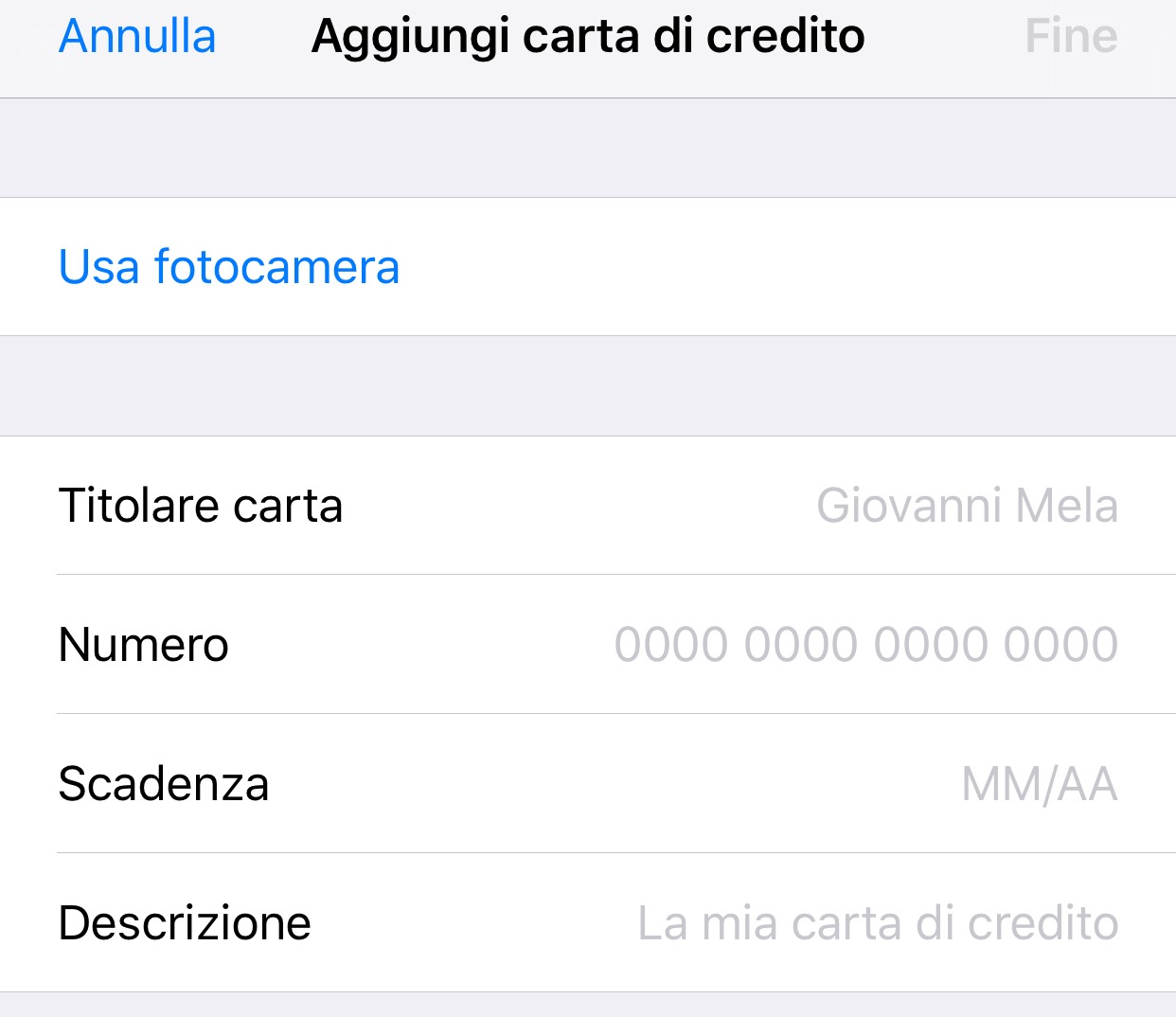Focus the Titolare carta name field
This screenshot has width=1176, height=1017.
point(966,506)
